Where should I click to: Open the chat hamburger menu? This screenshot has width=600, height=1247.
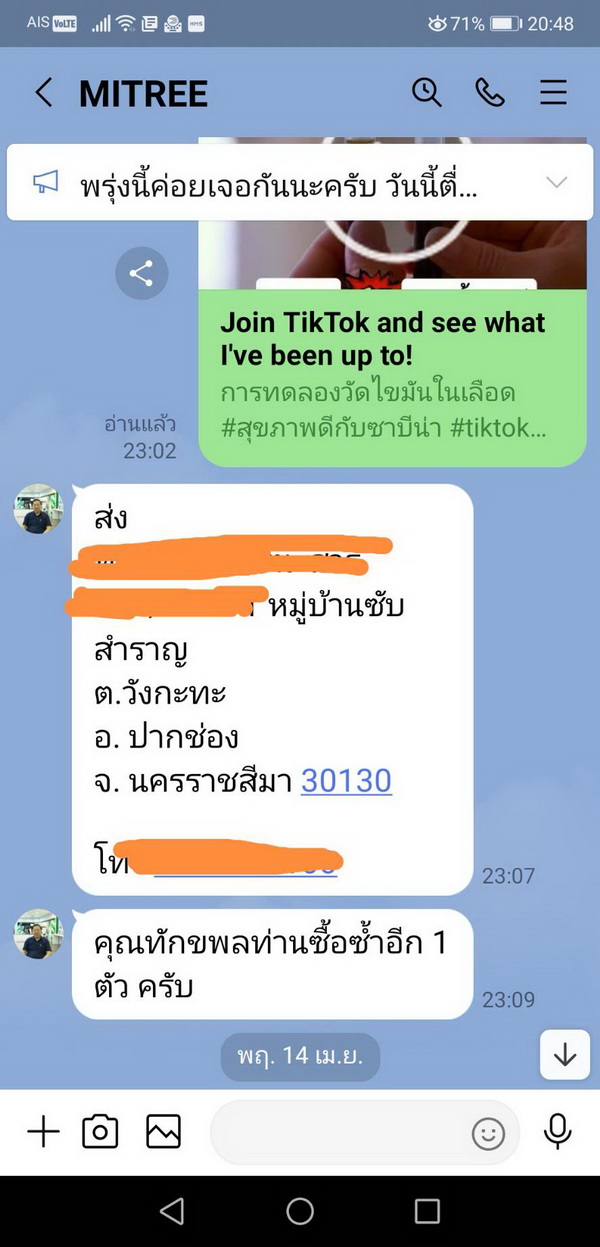[x=553, y=93]
